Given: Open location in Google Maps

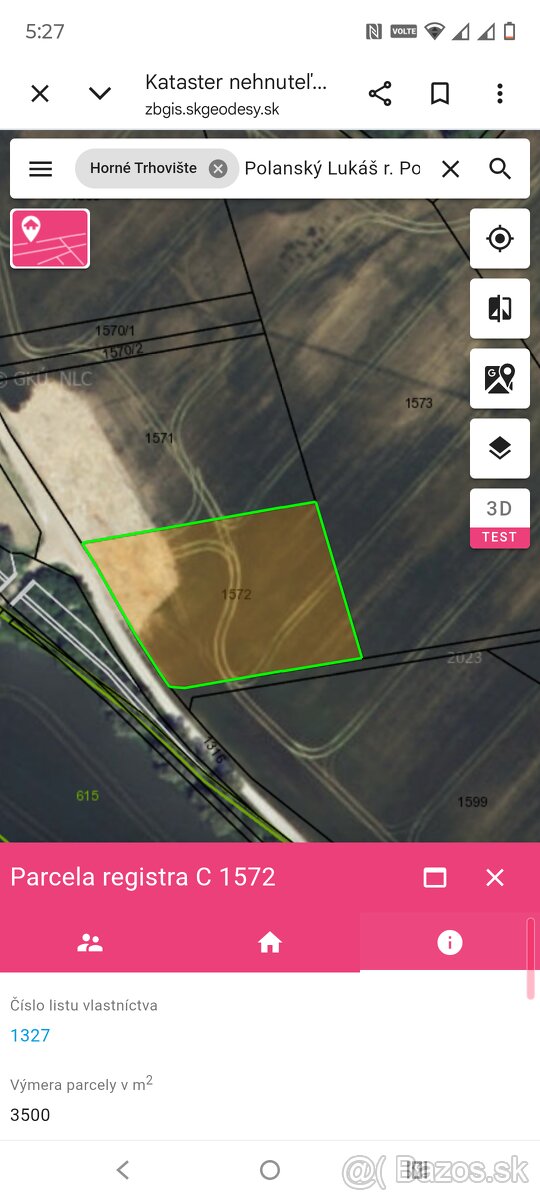Looking at the screenshot, I should coord(500,378).
